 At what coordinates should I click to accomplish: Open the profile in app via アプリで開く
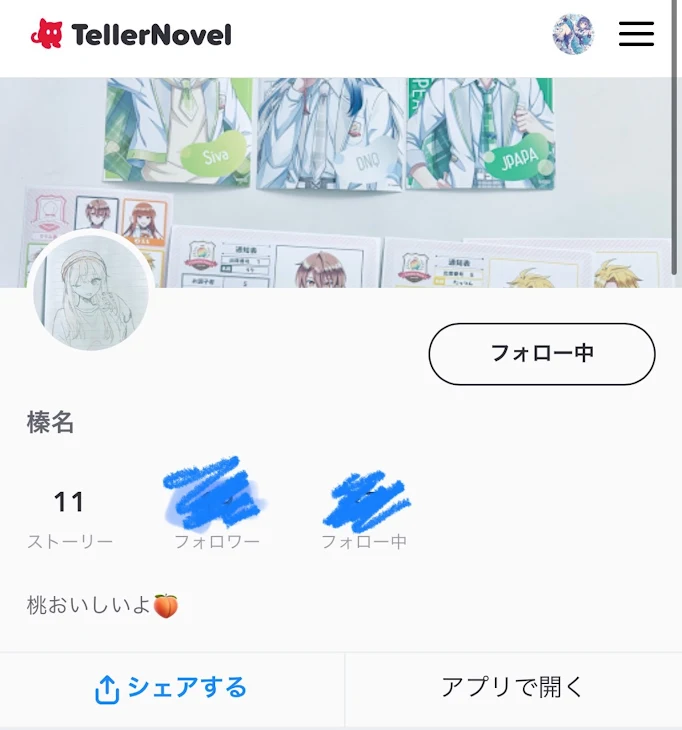coord(512,688)
